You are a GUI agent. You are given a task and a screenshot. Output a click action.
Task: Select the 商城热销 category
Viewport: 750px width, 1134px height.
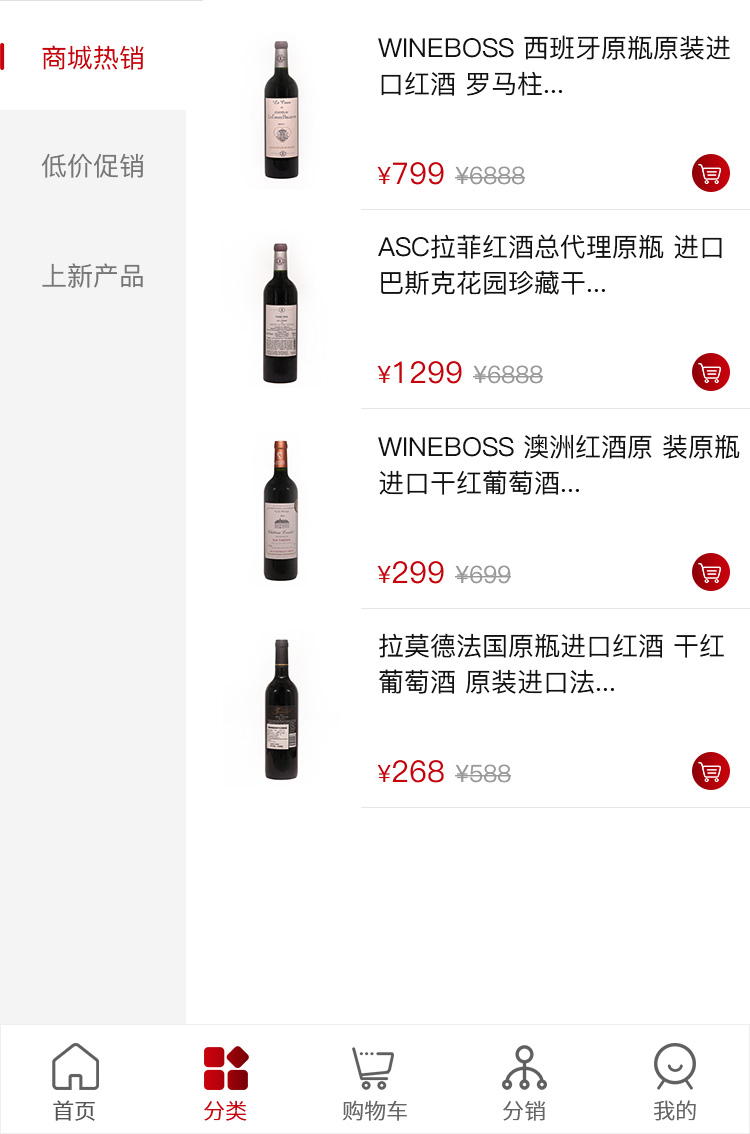click(x=93, y=58)
